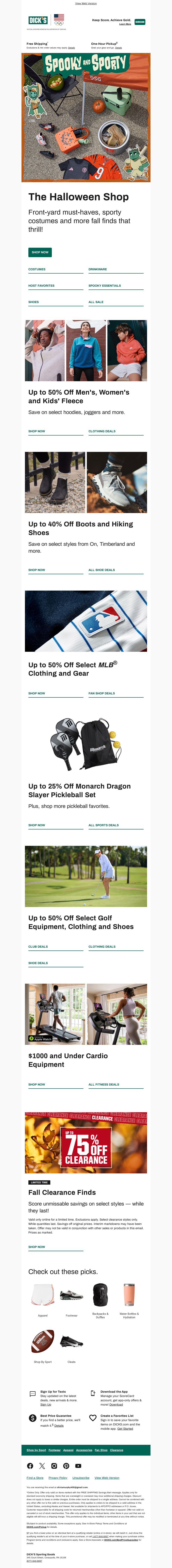Open the Pinterest icon in the footer
The image size is (172, 1568).
[x=66, y=1466]
